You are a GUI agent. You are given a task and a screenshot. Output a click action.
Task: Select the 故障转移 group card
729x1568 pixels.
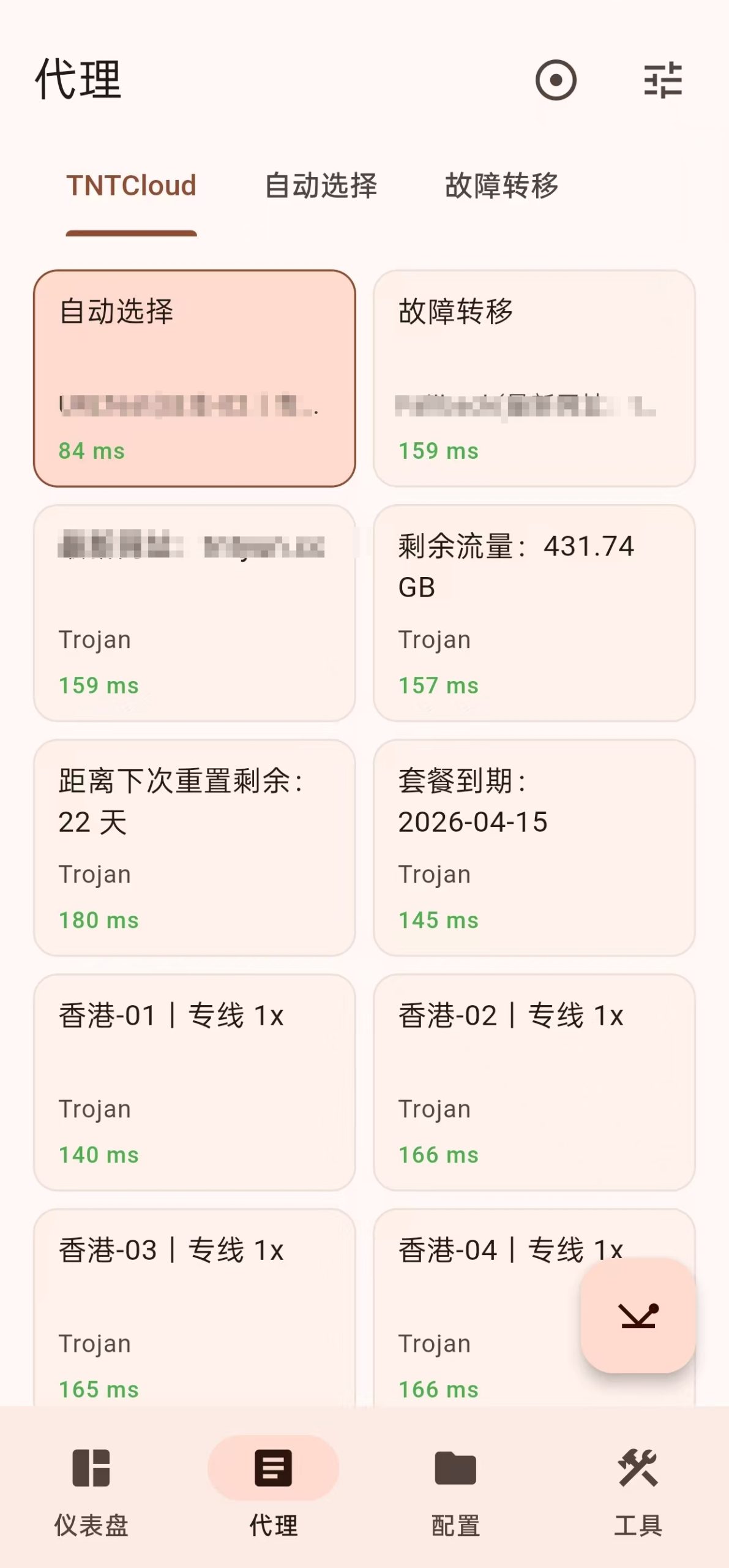534,377
